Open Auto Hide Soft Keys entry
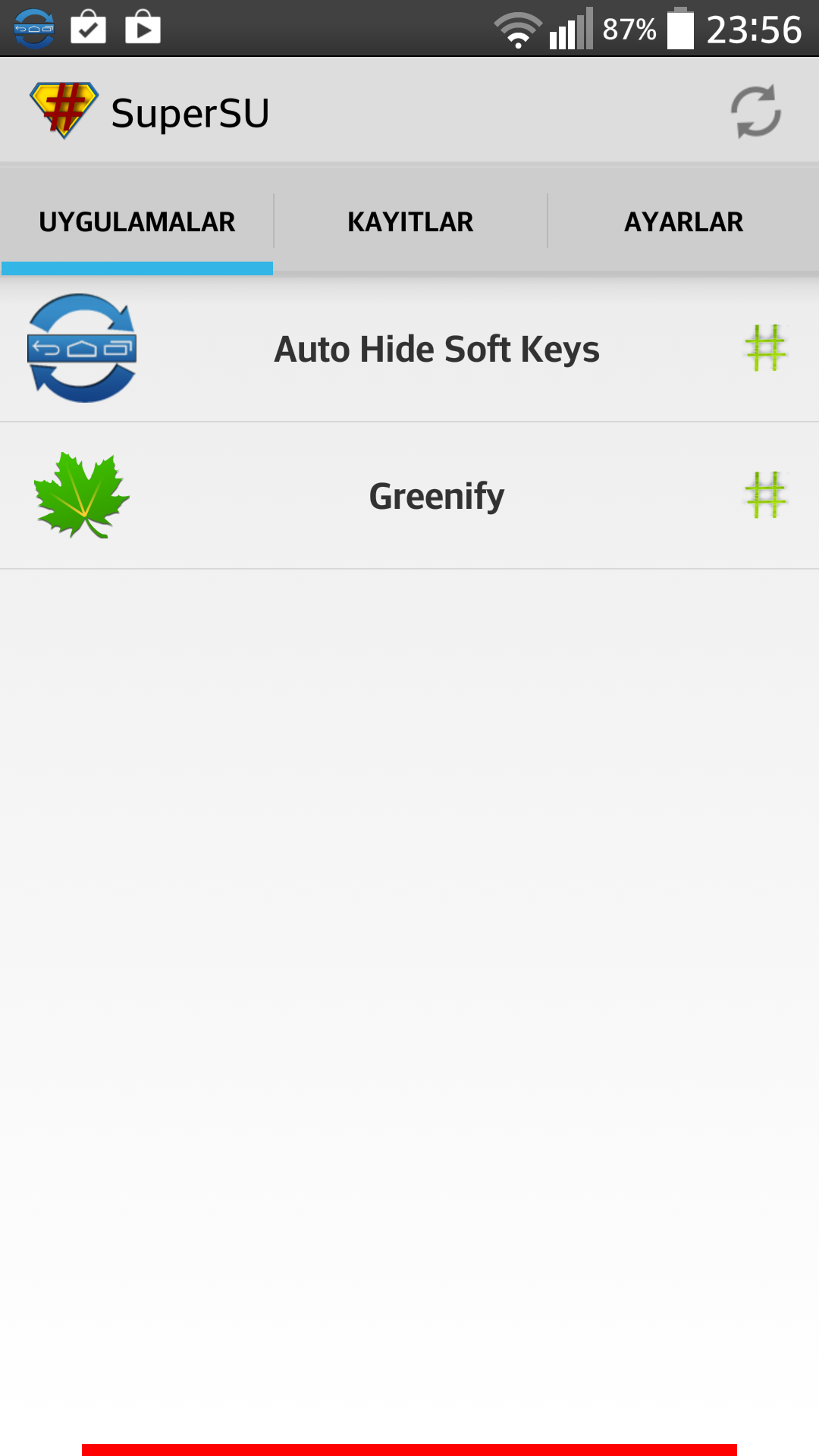Image resolution: width=819 pixels, height=1456 pixels. 409,349
